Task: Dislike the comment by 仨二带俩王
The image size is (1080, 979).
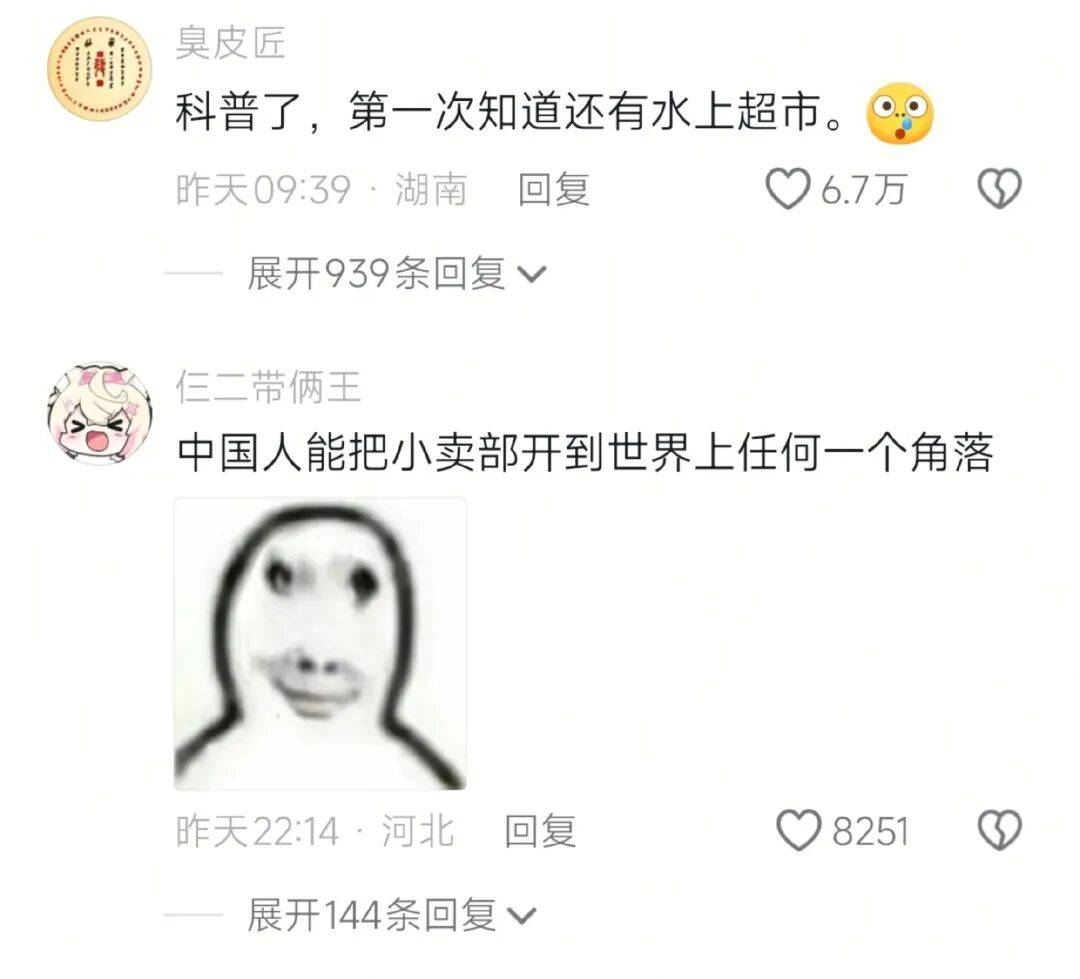Action: pyautogui.click(x=997, y=831)
